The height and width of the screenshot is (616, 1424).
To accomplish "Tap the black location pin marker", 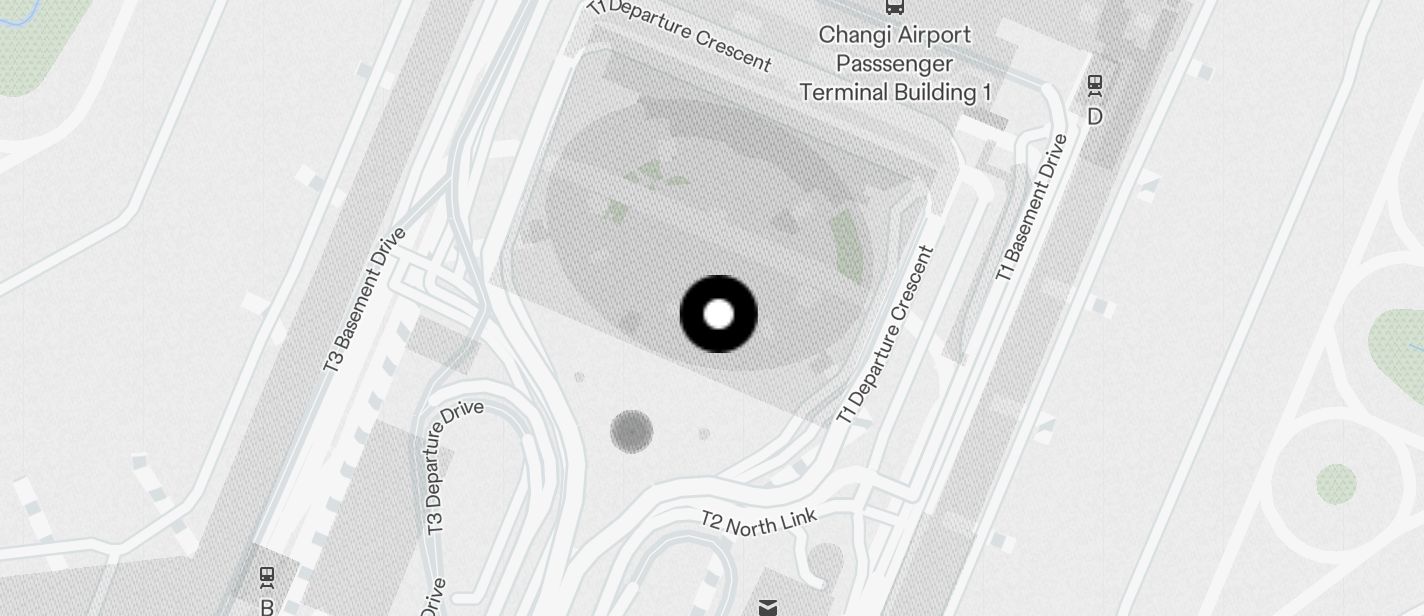I will pos(718,314).
